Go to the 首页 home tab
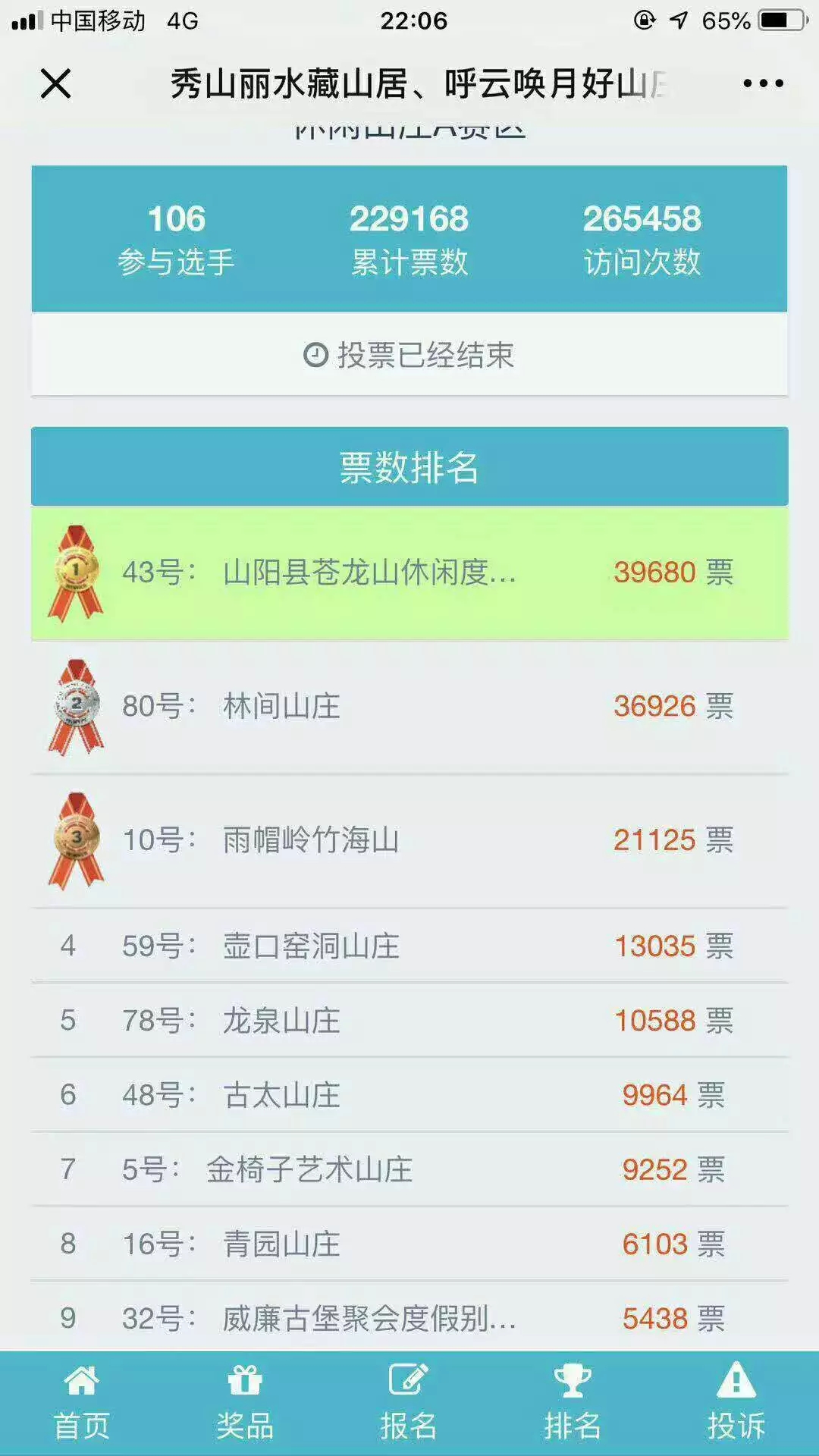819x1456 pixels. point(82,1403)
